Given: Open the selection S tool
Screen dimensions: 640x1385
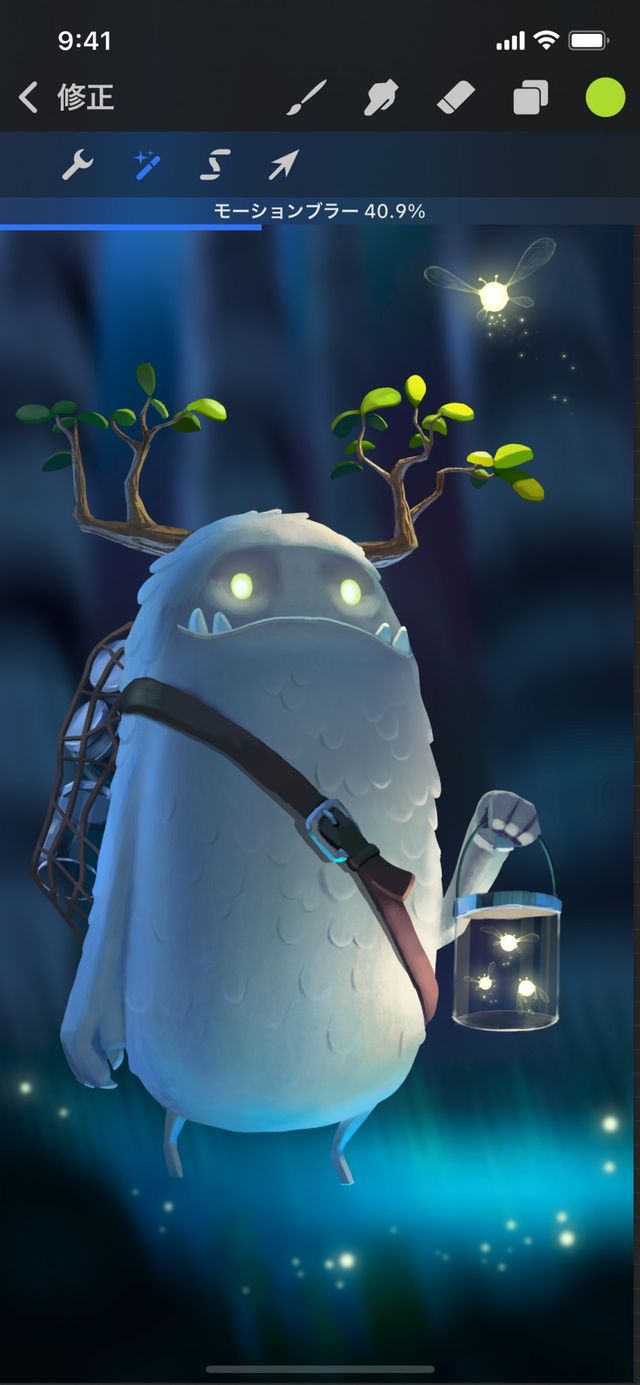Looking at the screenshot, I should point(215,165).
